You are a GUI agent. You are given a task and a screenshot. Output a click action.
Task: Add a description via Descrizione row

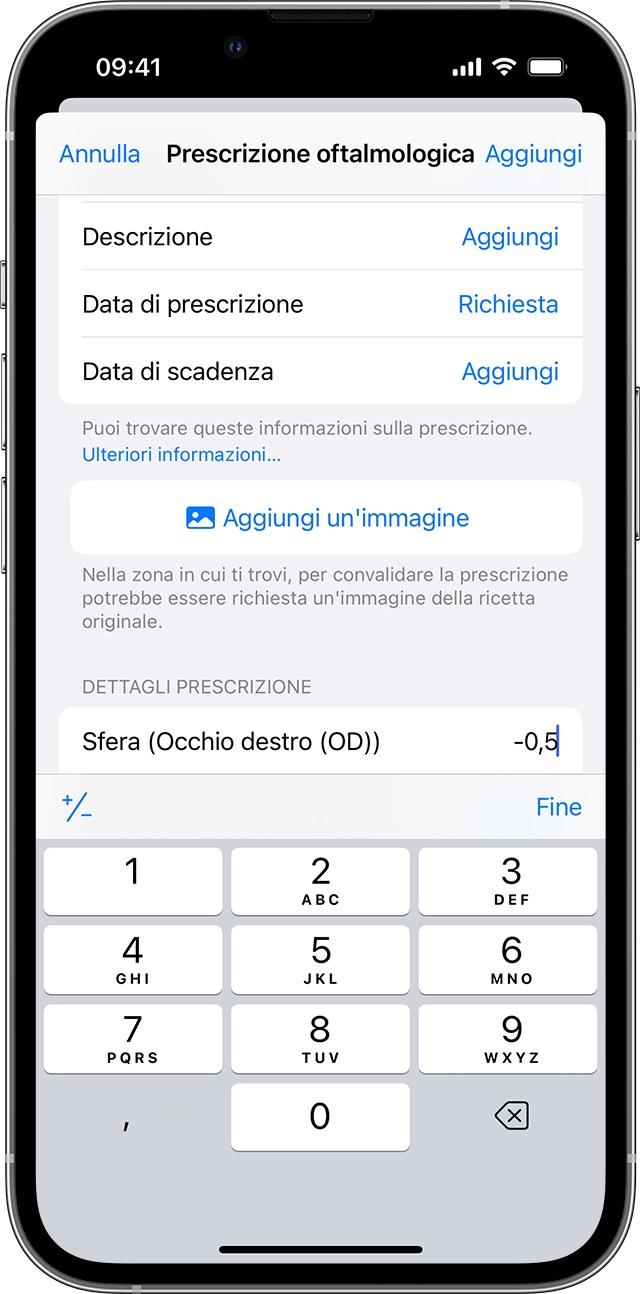click(x=510, y=237)
